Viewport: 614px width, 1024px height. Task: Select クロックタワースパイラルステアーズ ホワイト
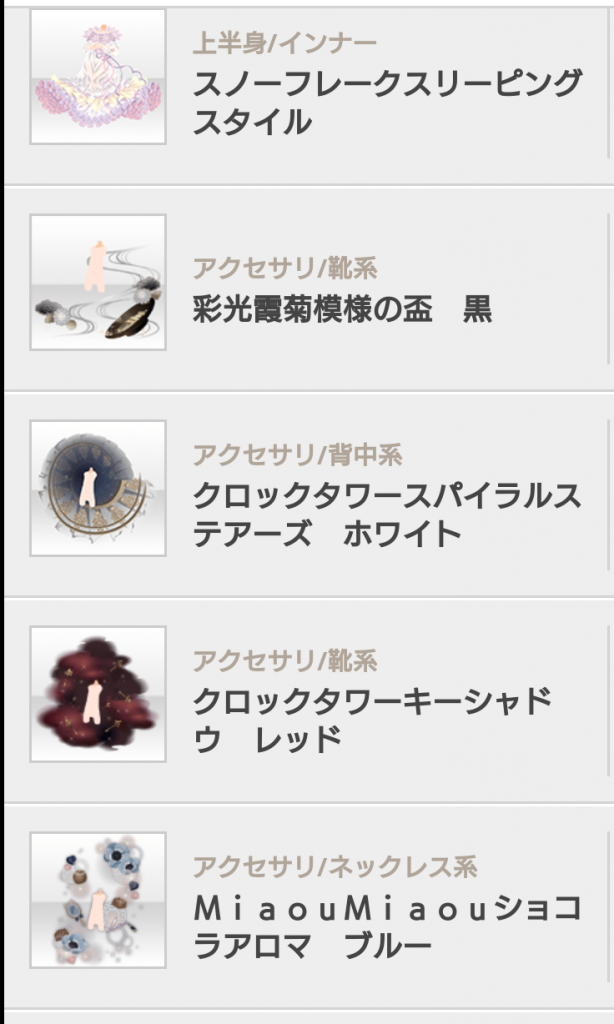pos(385,514)
